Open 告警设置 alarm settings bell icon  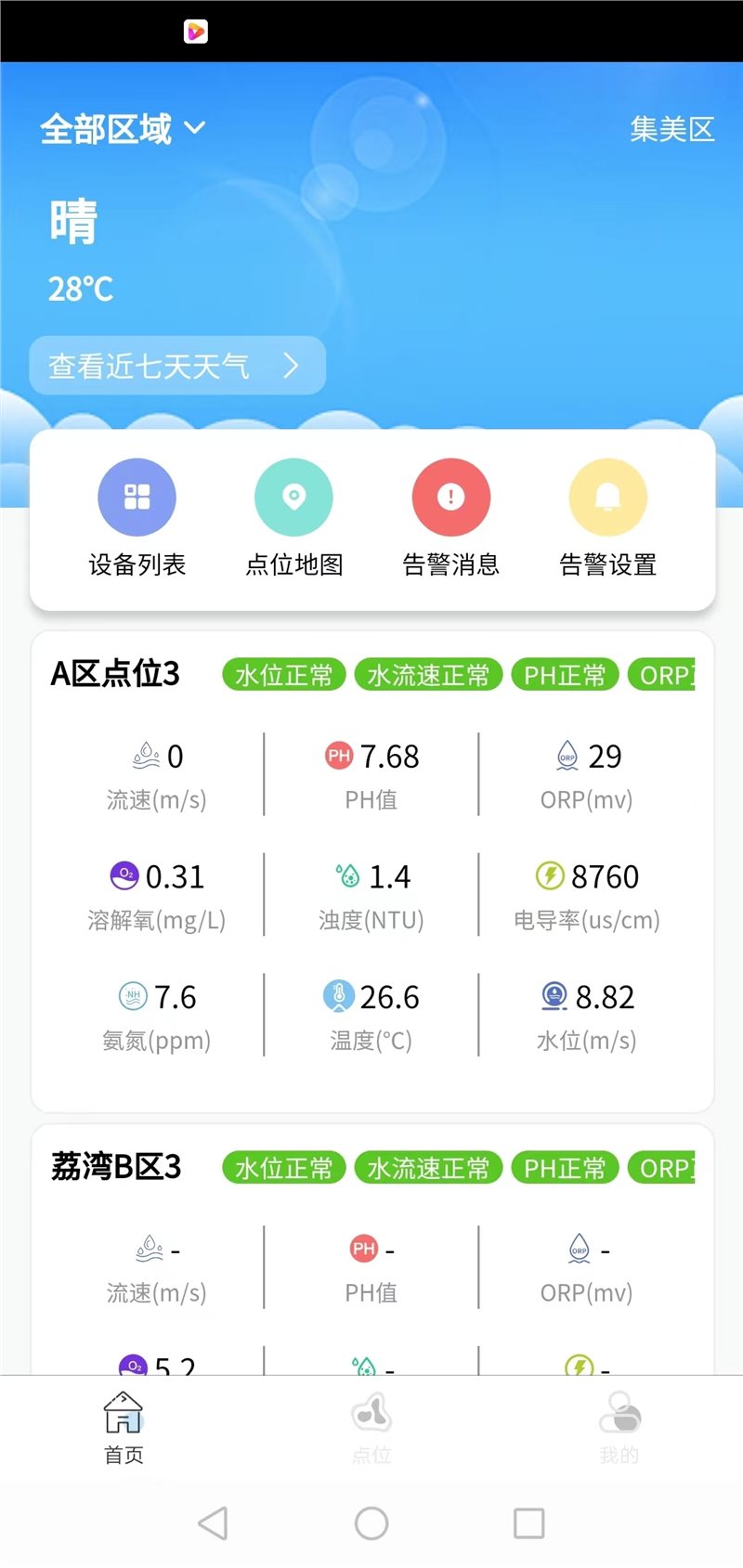click(x=607, y=497)
